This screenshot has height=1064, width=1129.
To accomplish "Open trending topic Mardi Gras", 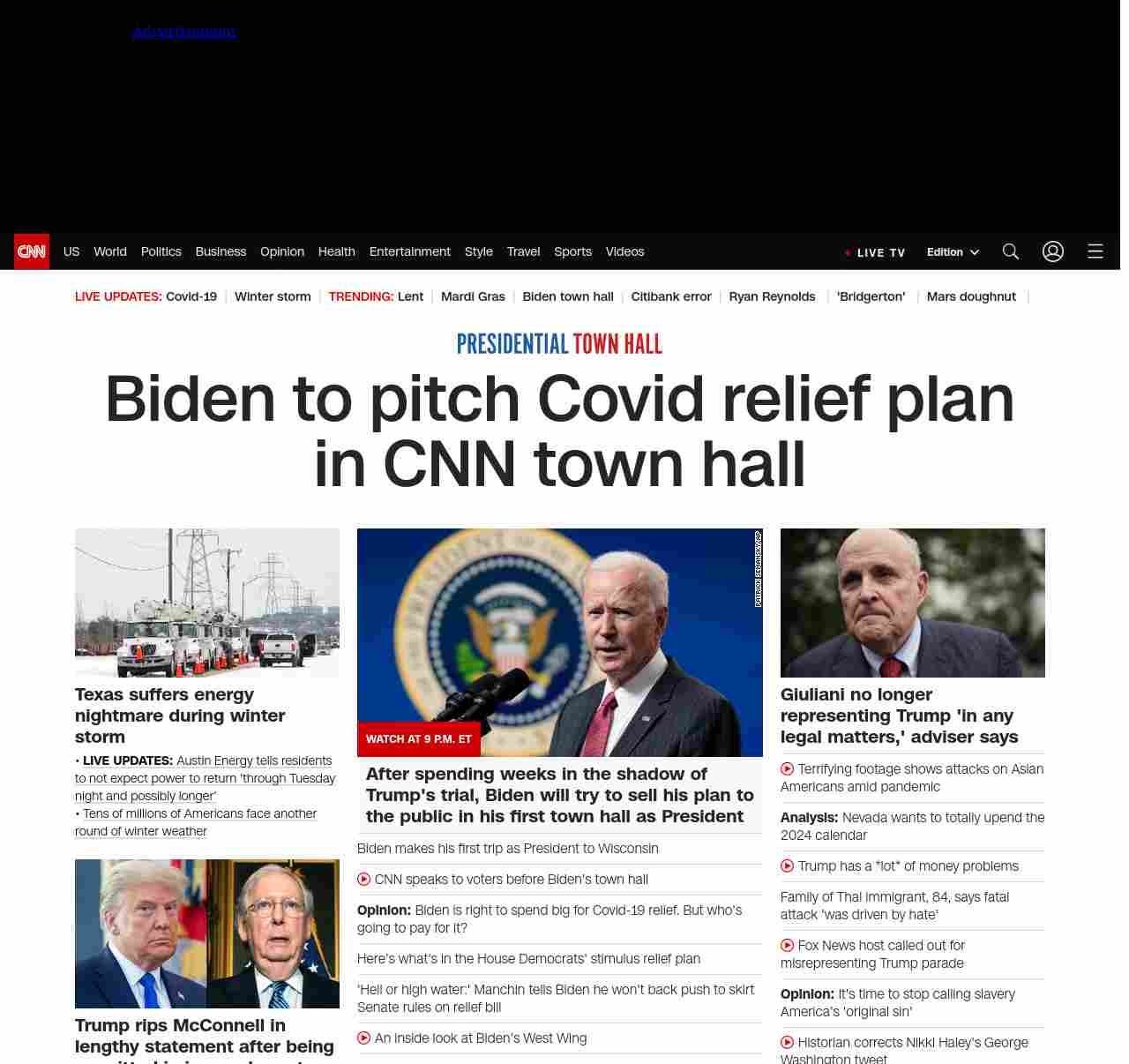I will click(473, 296).
